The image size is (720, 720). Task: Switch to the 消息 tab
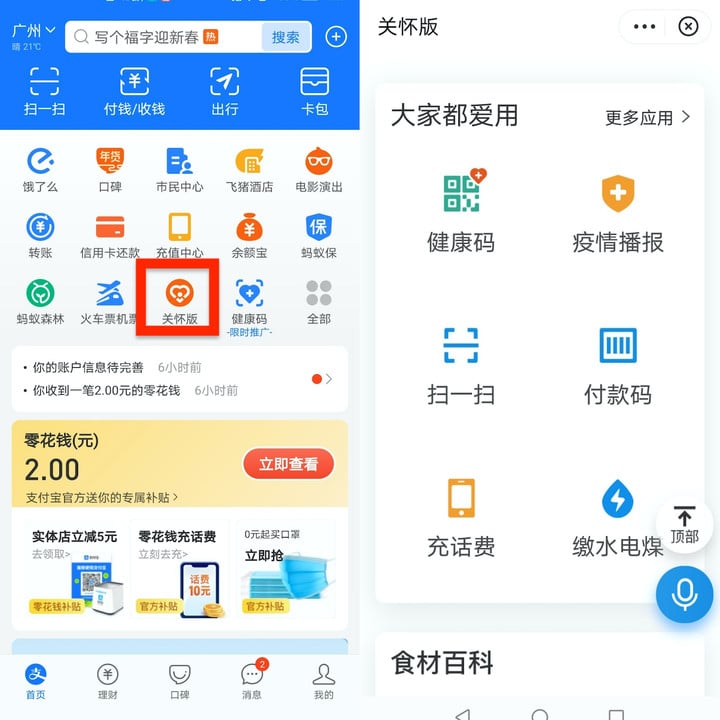pos(252,680)
